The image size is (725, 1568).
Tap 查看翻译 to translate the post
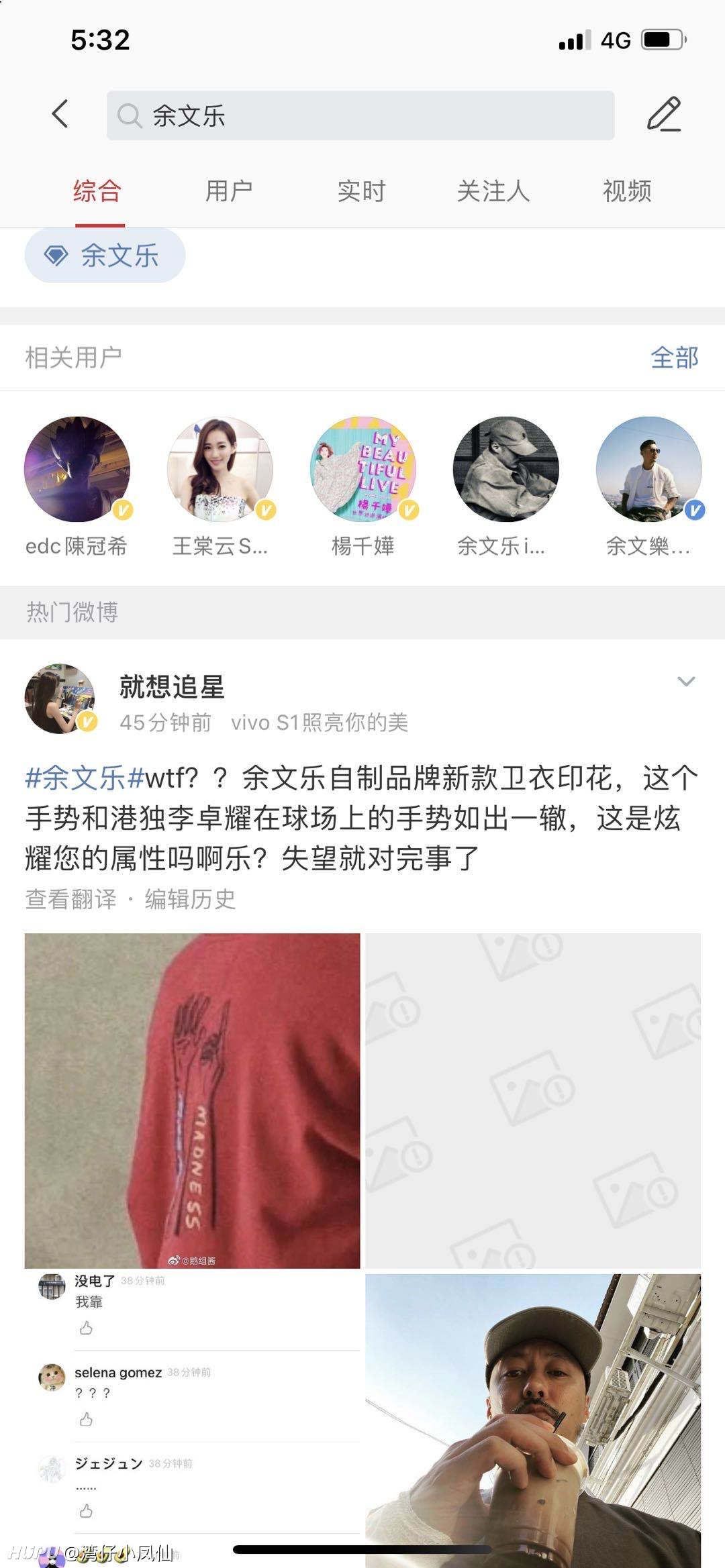click(x=71, y=899)
